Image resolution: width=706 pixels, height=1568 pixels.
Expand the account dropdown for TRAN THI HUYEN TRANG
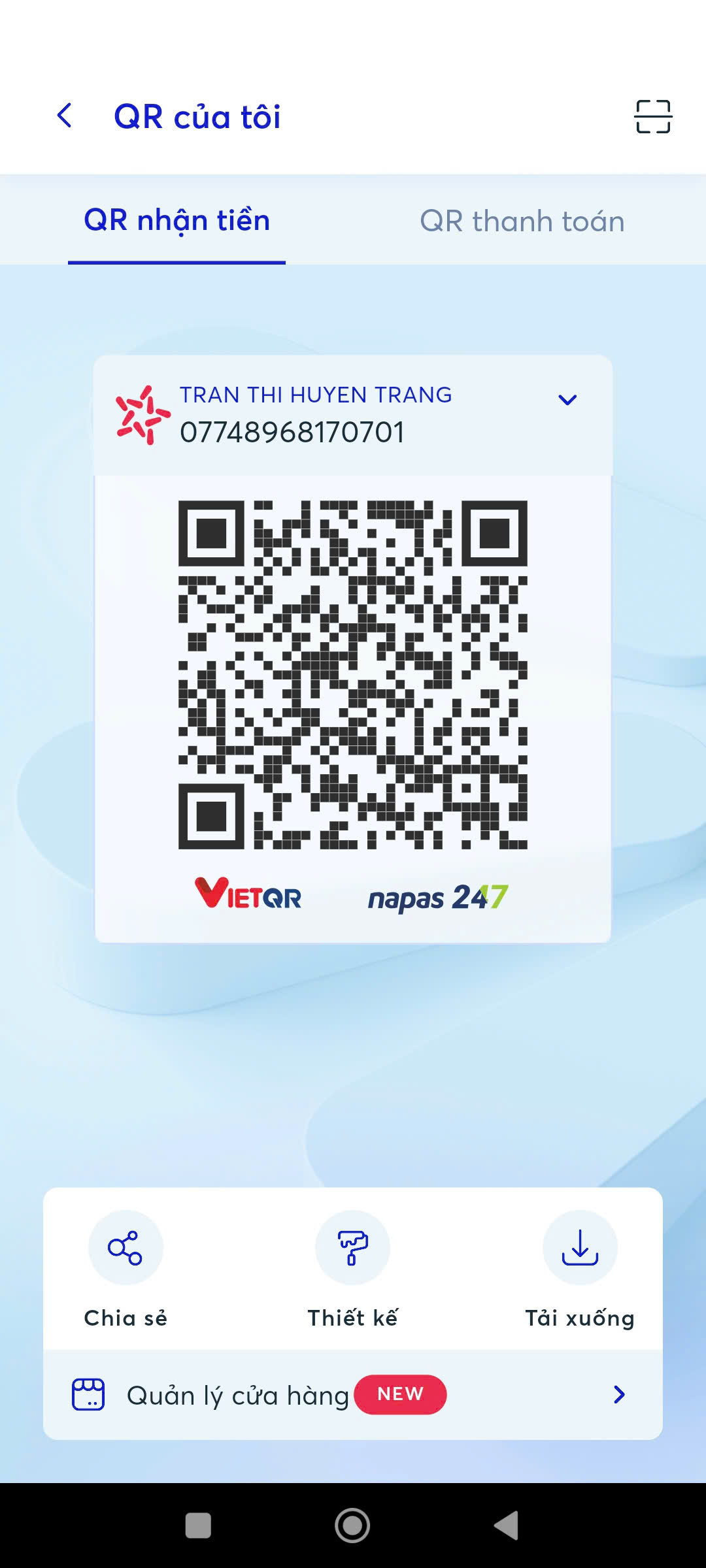[x=567, y=400]
